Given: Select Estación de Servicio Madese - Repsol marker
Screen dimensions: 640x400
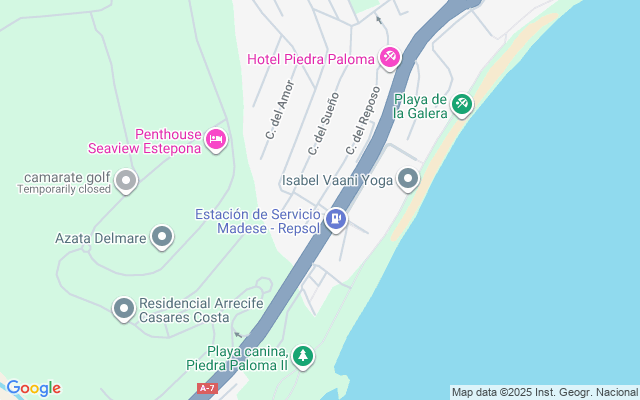Looking at the screenshot, I should pos(337,218).
